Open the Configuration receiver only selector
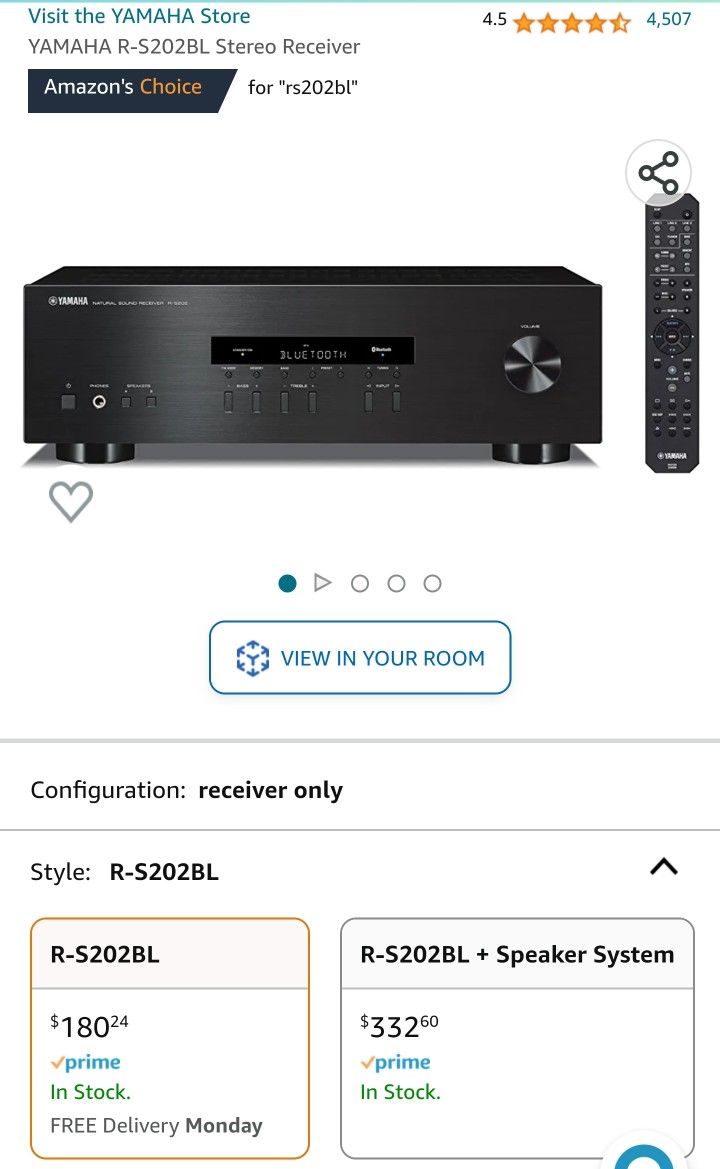This screenshot has width=720, height=1169. [360, 790]
